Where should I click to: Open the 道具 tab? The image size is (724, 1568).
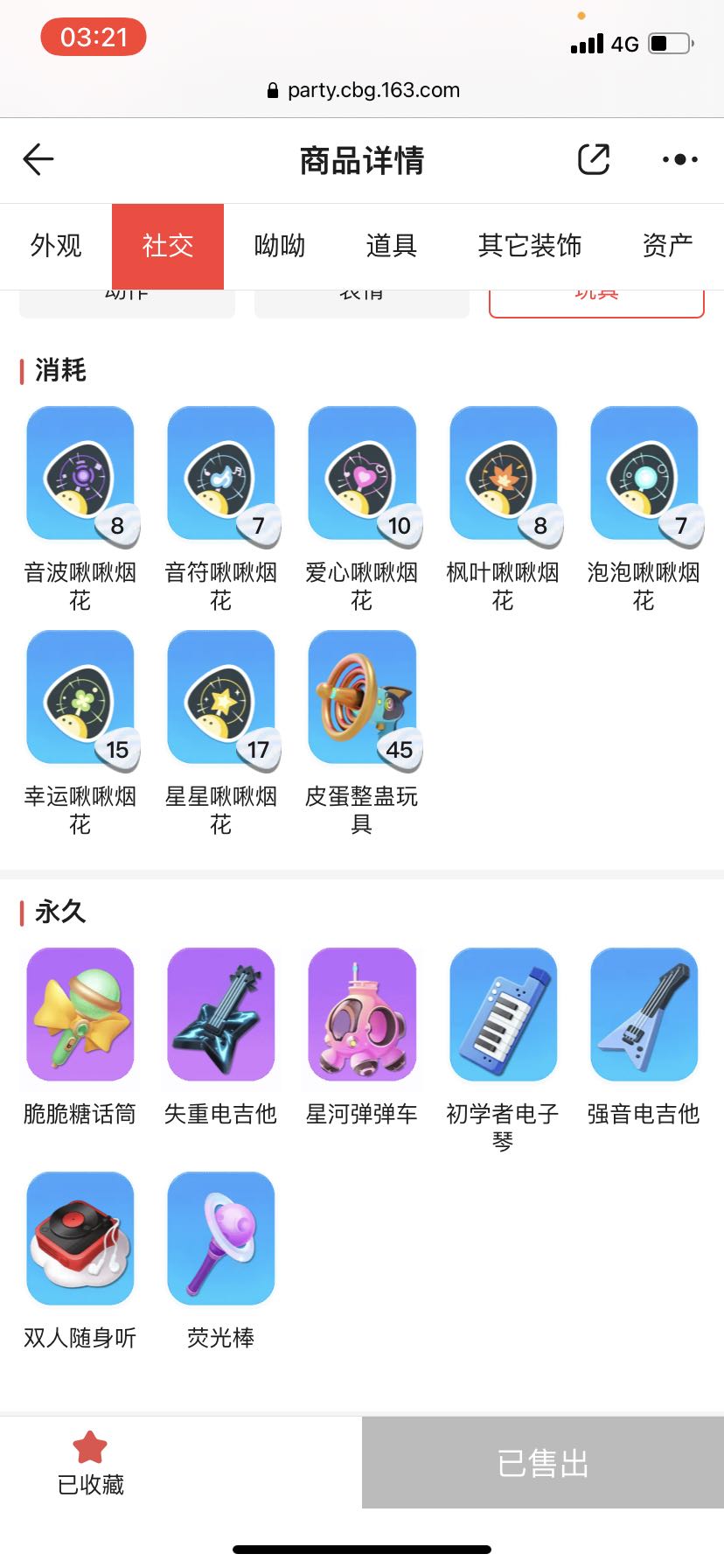point(391,246)
